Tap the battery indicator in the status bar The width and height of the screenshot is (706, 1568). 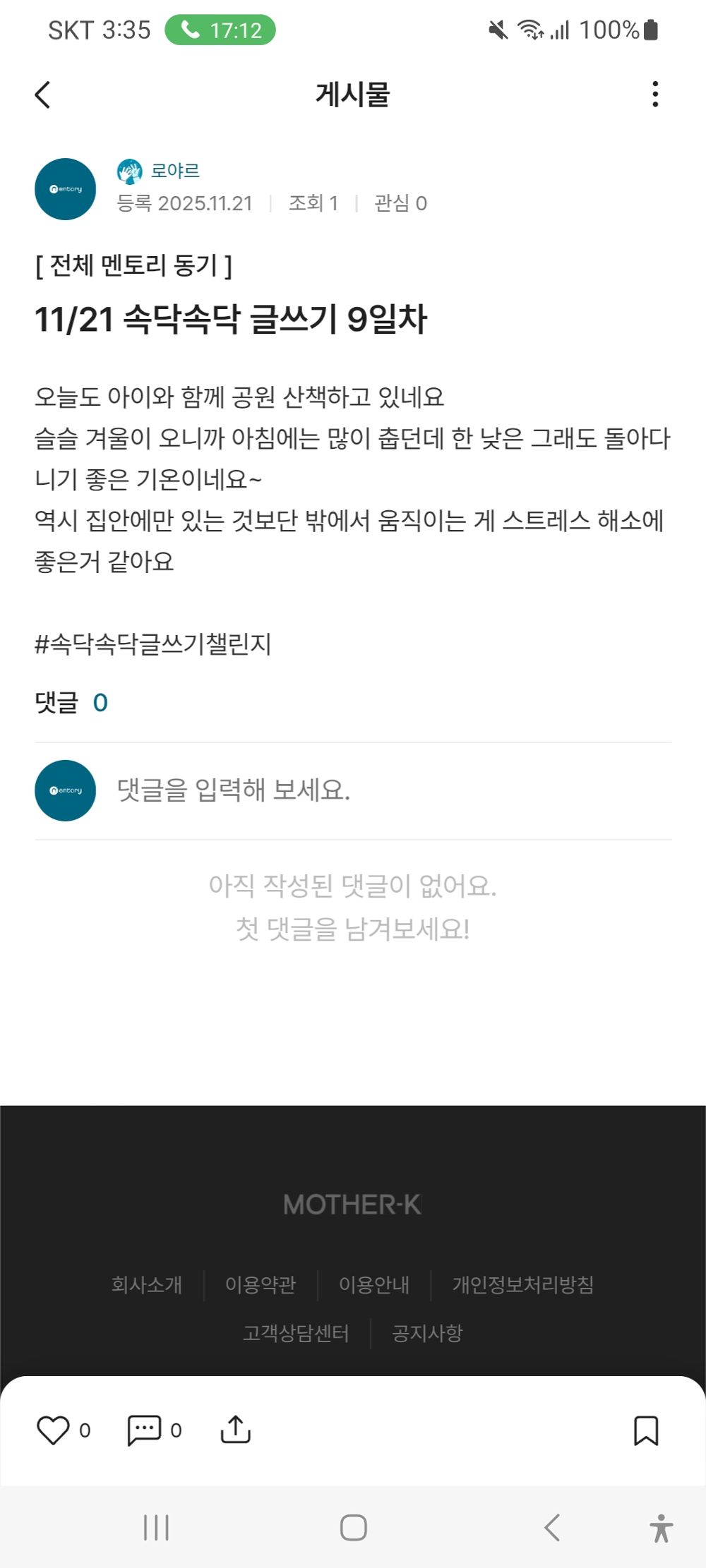tap(651, 30)
